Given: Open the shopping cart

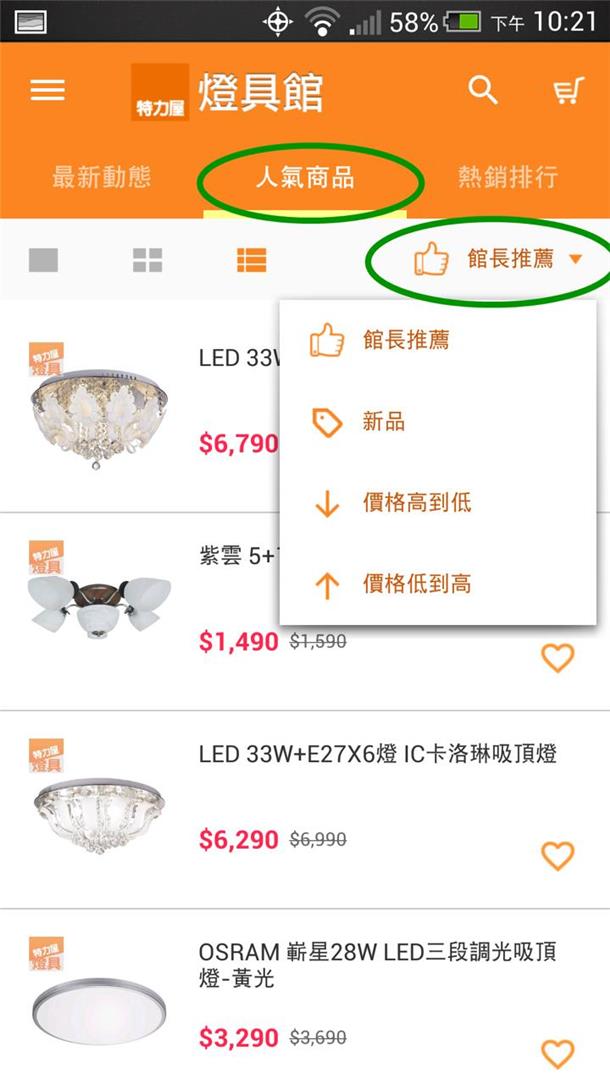Looking at the screenshot, I should (x=567, y=92).
